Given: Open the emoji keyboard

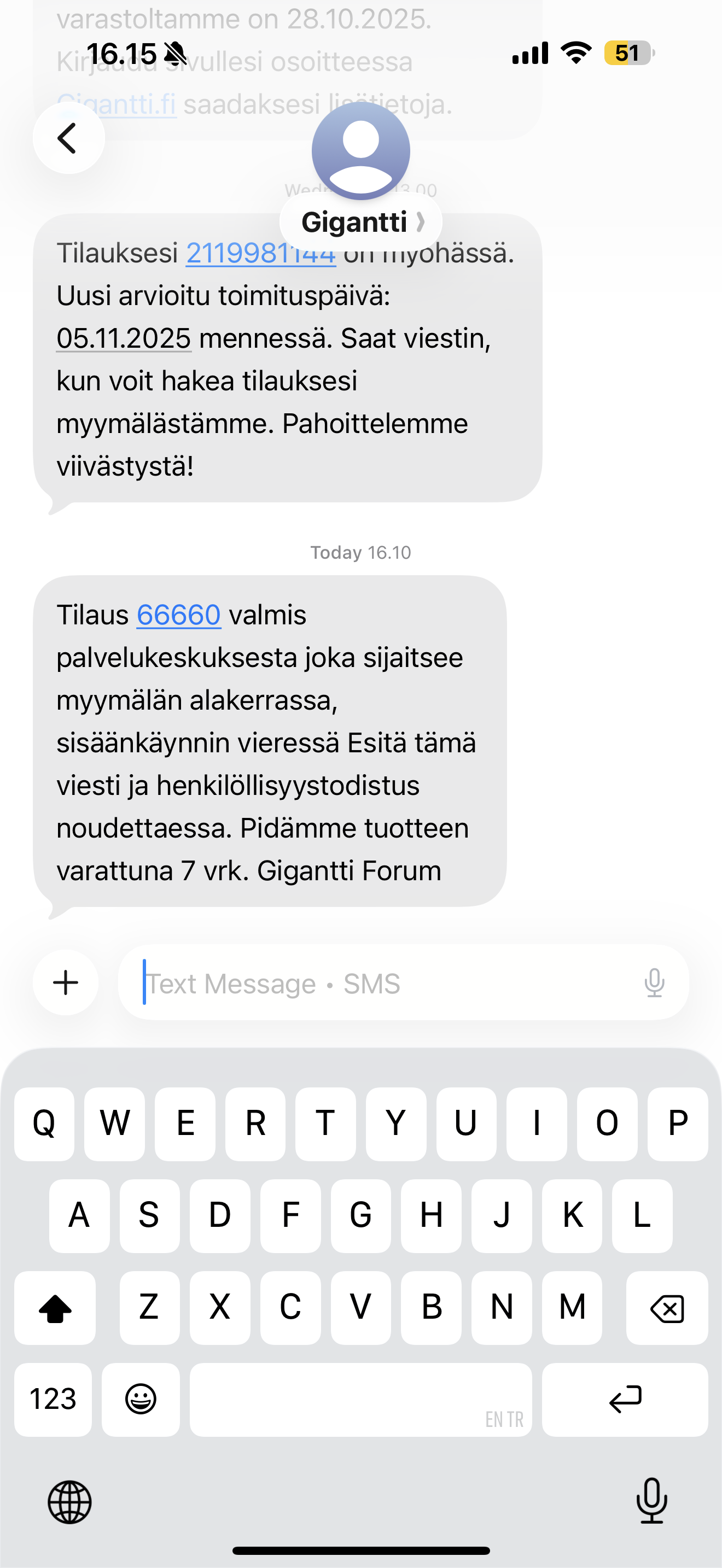Looking at the screenshot, I should click(x=141, y=1399).
